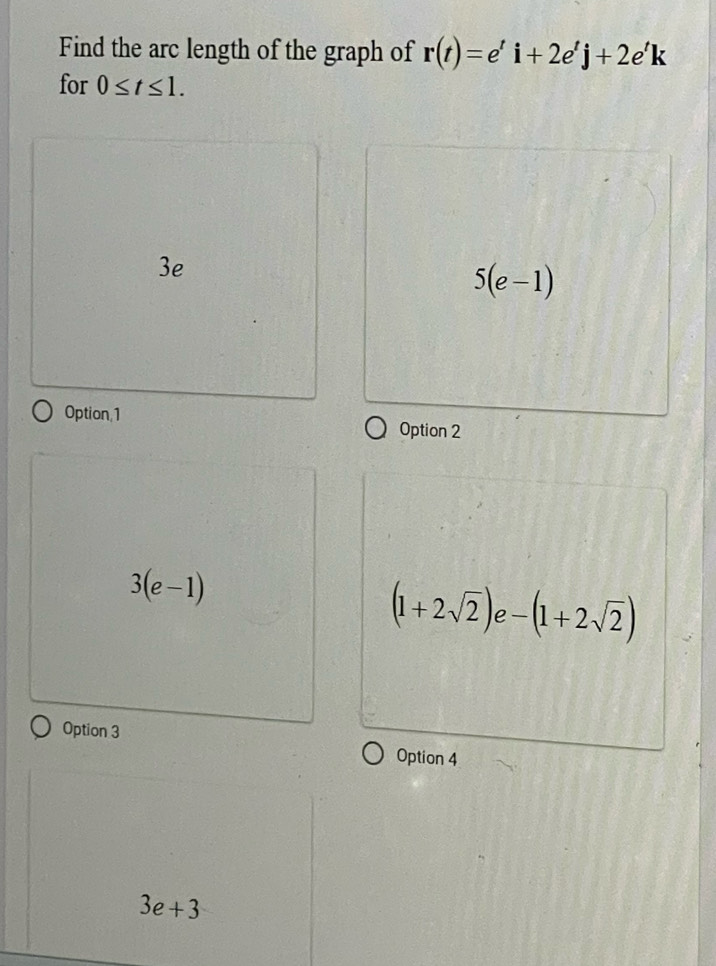Pick Option 3 with answer 3(e−1)
Viewport: 716px width, 966px height.
(x=42, y=729)
